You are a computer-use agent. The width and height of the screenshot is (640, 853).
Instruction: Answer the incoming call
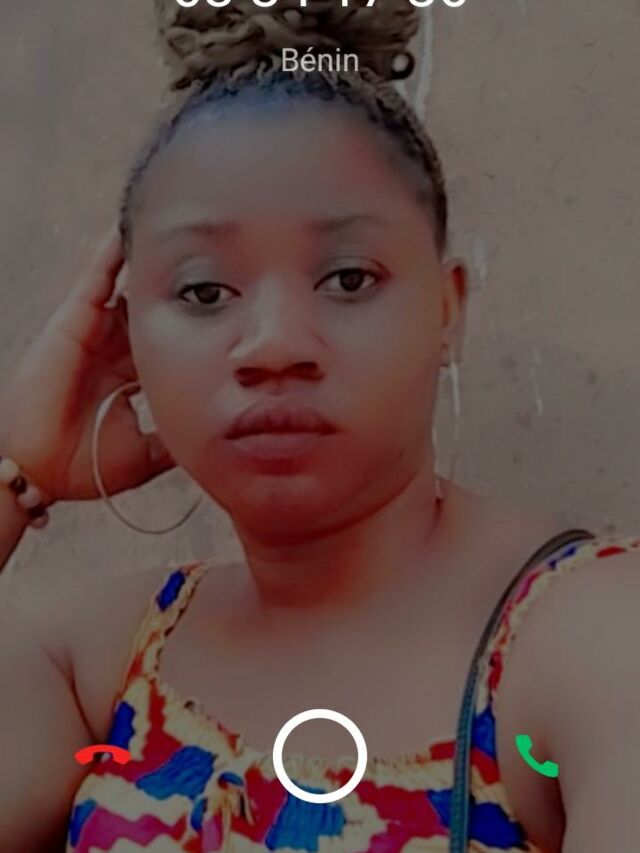pyautogui.click(x=536, y=756)
